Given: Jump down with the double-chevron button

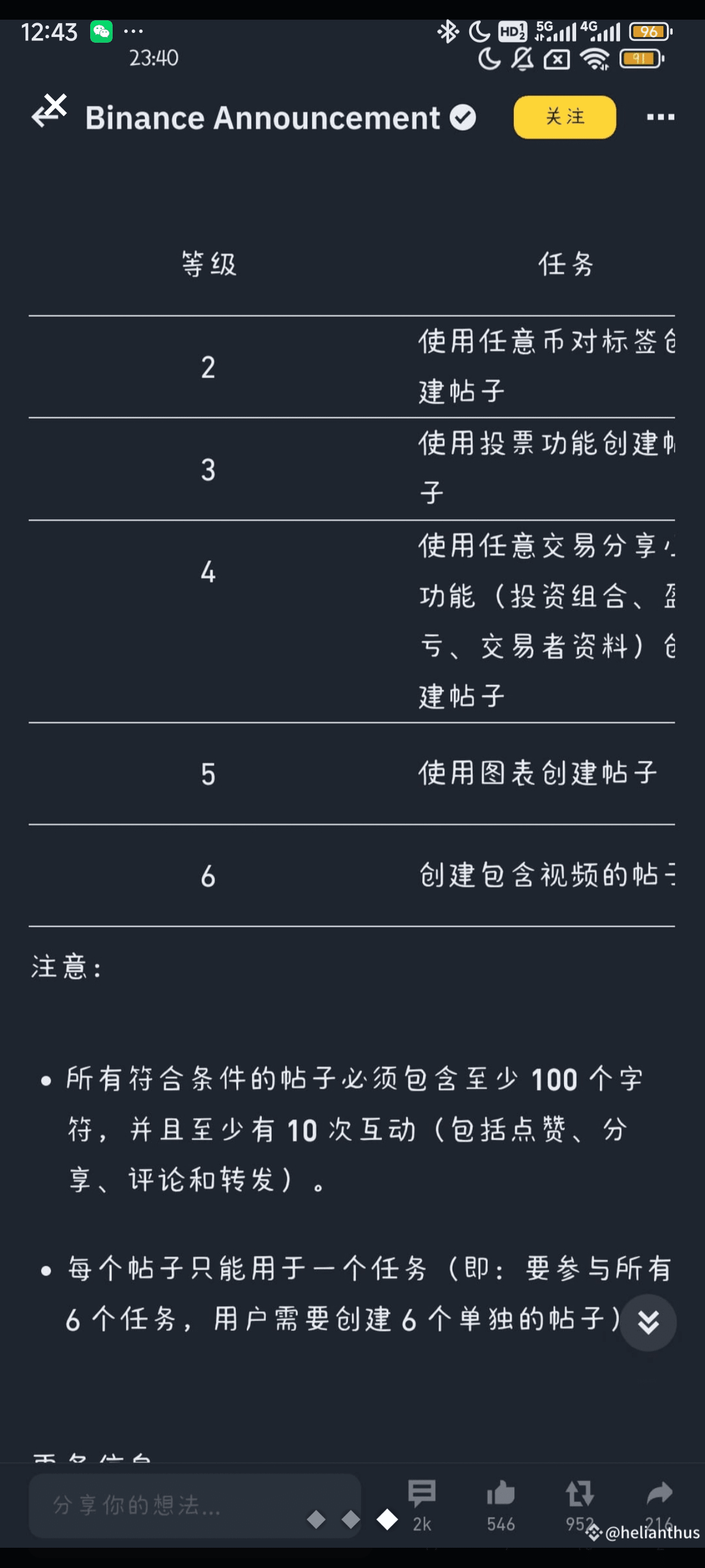Looking at the screenshot, I should coord(648,1323).
